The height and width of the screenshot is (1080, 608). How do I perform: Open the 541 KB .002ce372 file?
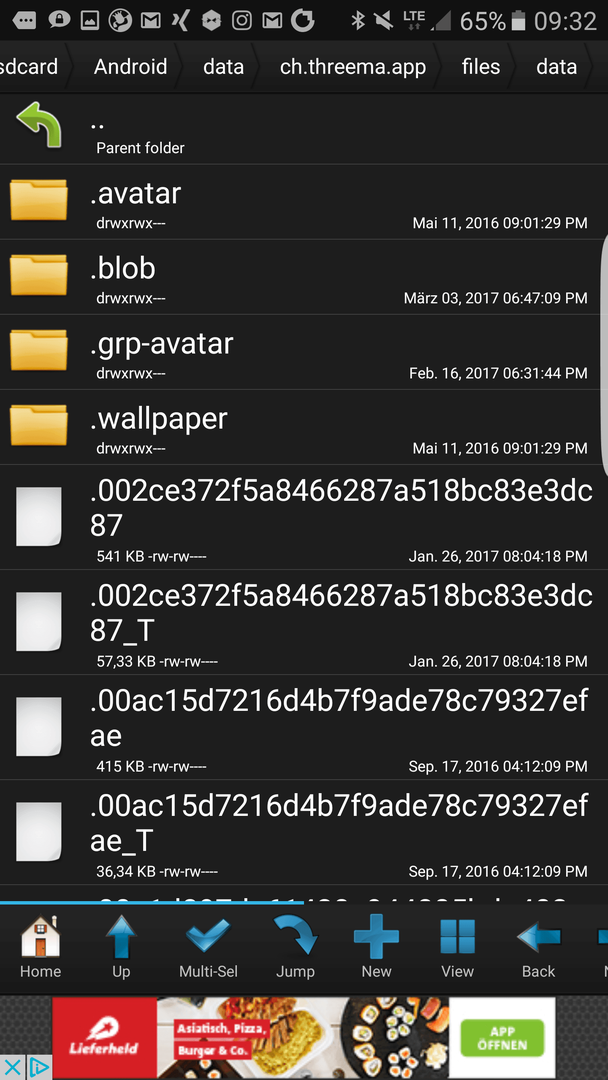click(304, 517)
